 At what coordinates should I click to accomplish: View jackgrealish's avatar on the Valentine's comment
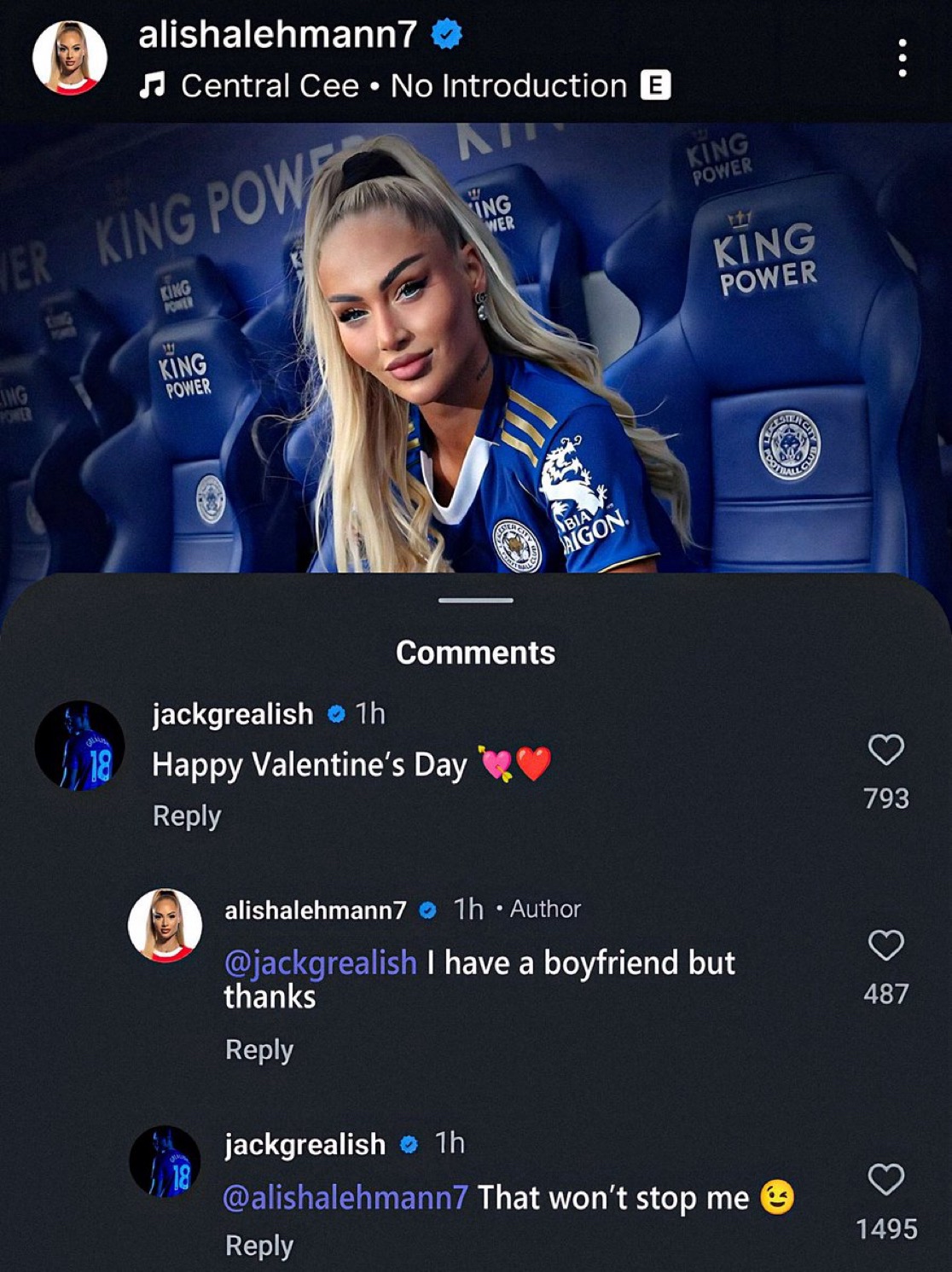pyautogui.click(x=79, y=746)
